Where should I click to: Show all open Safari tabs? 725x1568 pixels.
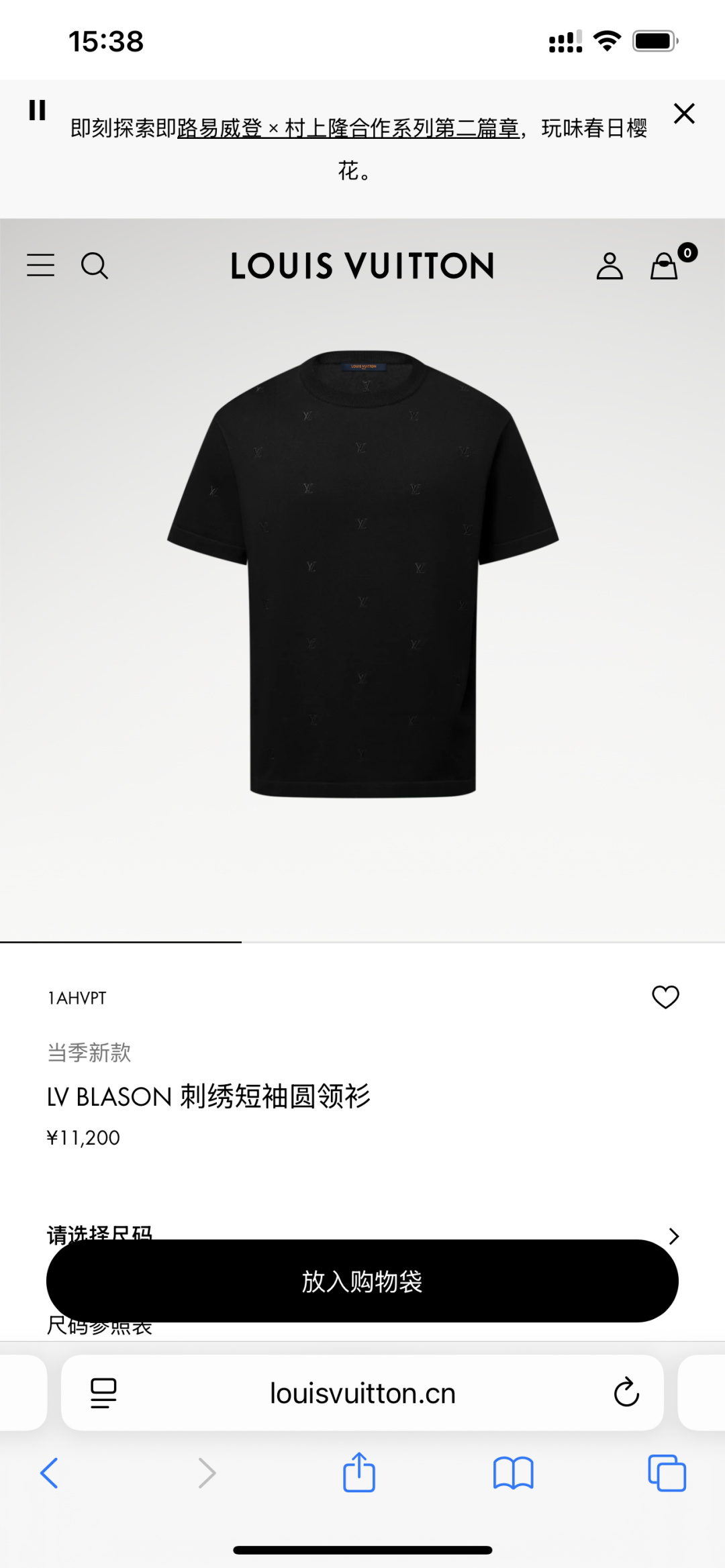pyautogui.click(x=667, y=1473)
